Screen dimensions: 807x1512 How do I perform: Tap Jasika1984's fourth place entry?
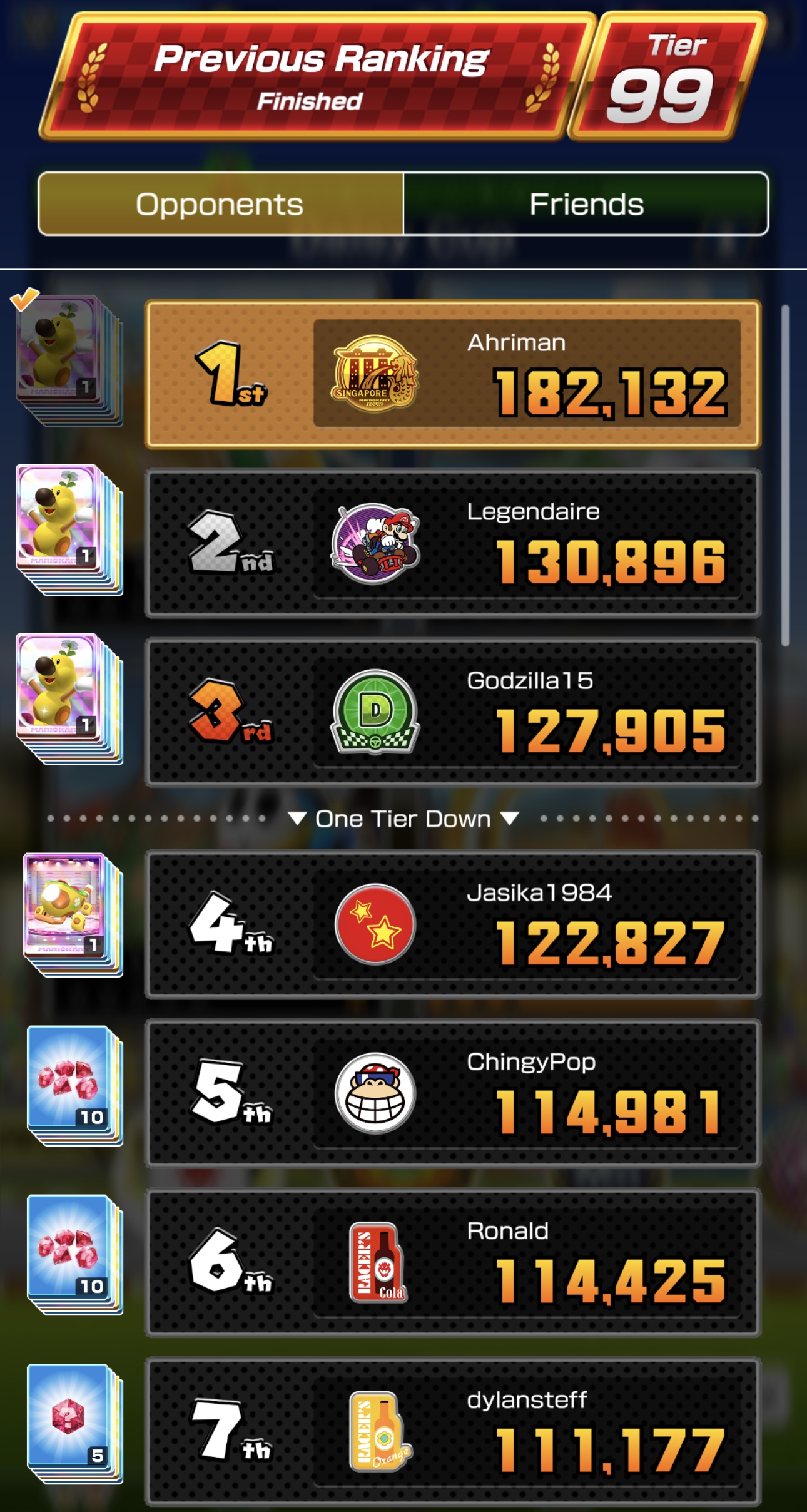point(453,924)
